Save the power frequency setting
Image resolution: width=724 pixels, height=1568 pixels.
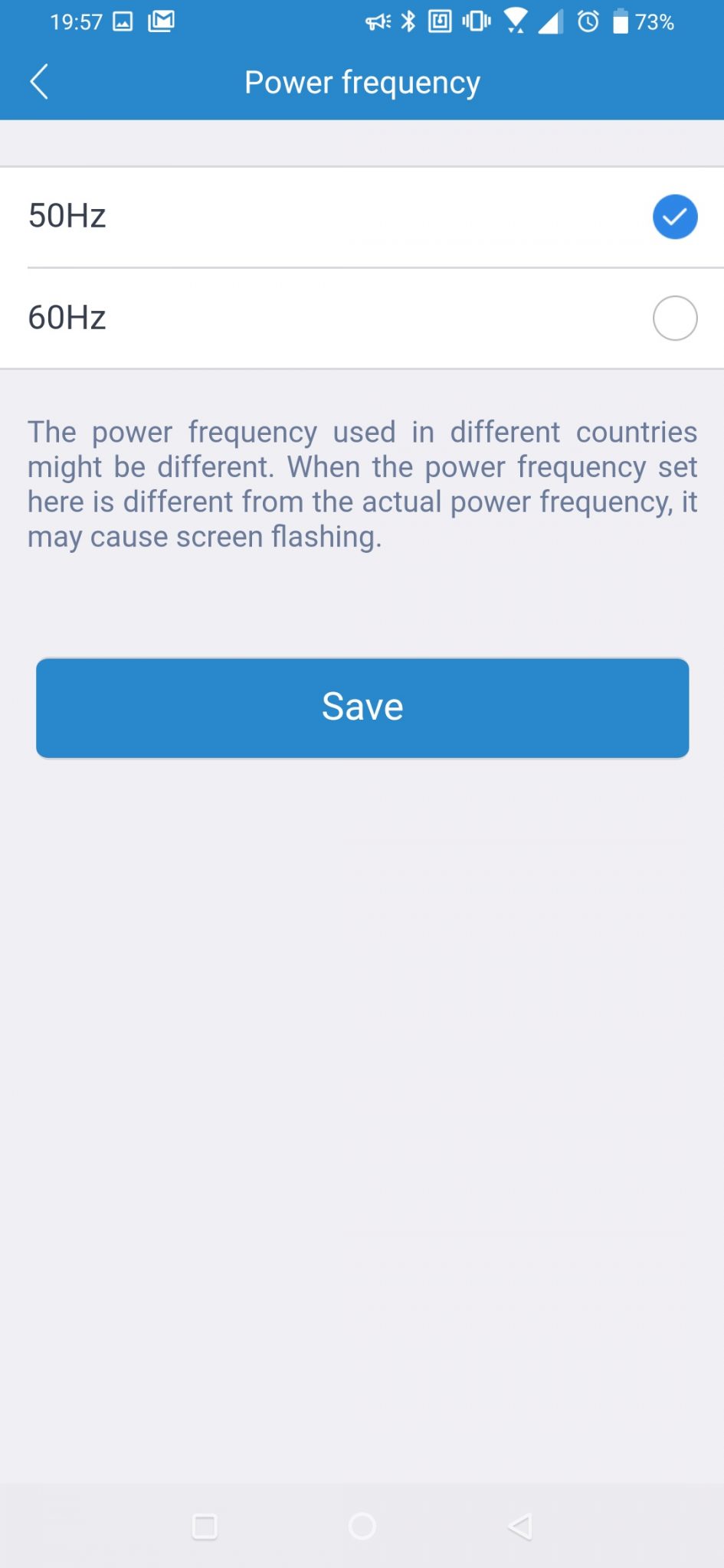click(x=362, y=707)
